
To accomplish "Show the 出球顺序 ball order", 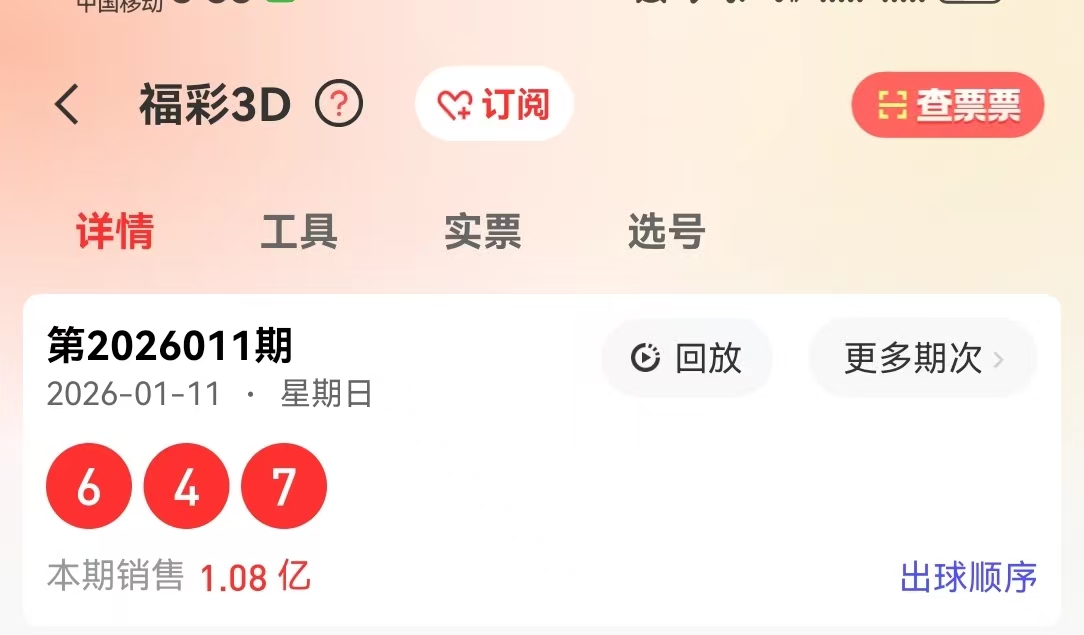I will tap(968, 577).
